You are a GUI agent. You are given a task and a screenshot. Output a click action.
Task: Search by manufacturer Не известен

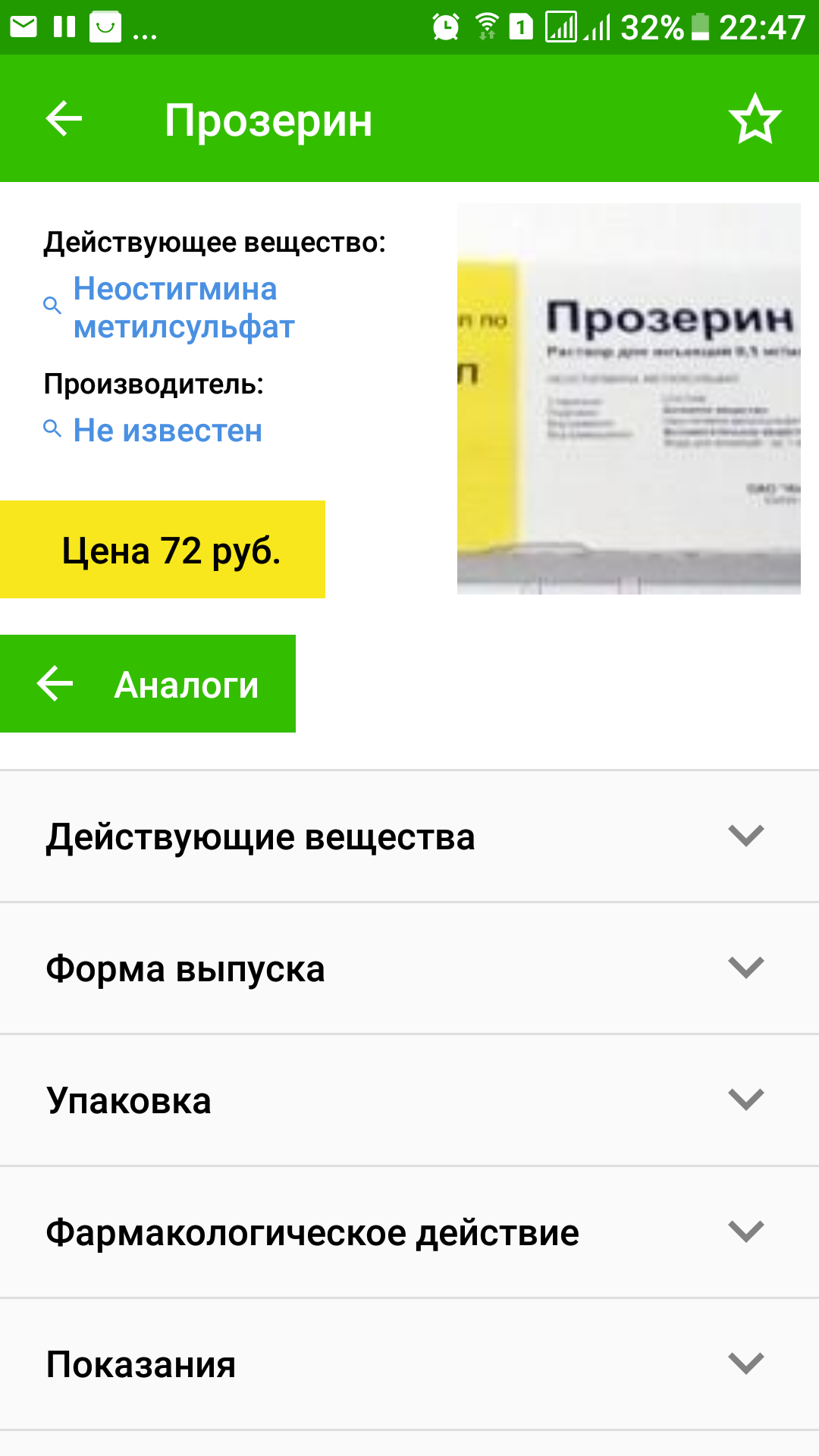point(167,431)
